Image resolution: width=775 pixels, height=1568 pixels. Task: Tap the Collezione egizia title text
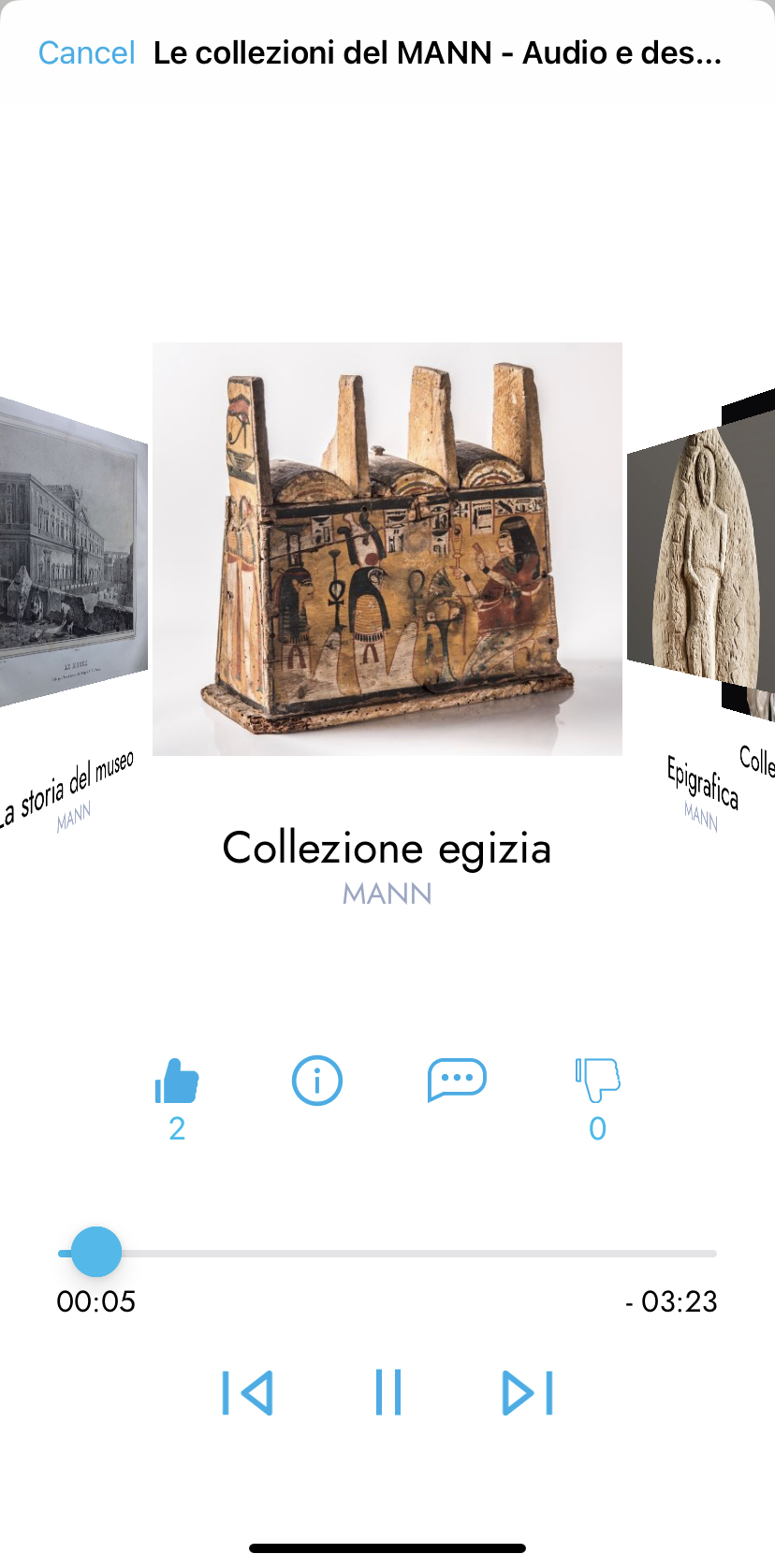(x=387, y=848)
